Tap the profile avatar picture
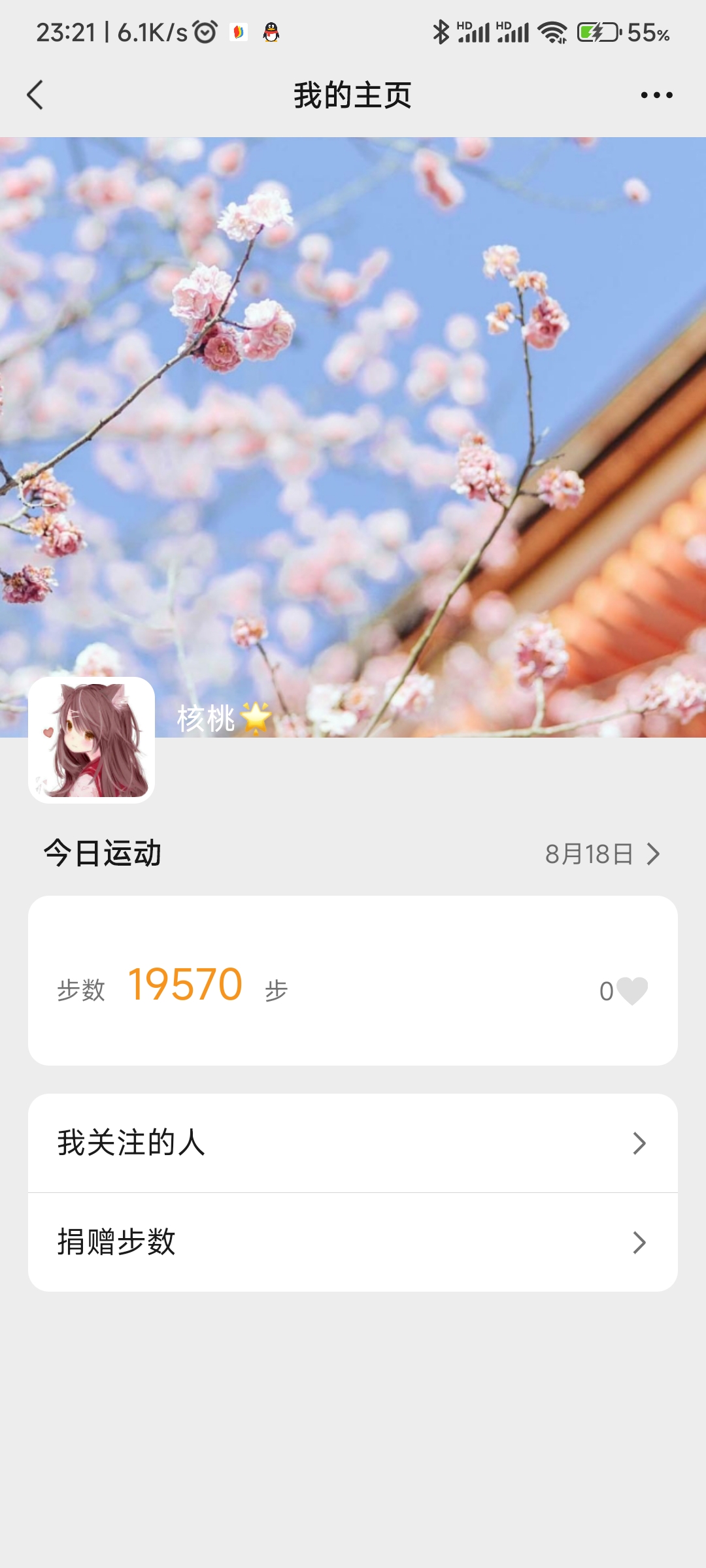The height and width of the screenshot is (1568, 706). 92,740
